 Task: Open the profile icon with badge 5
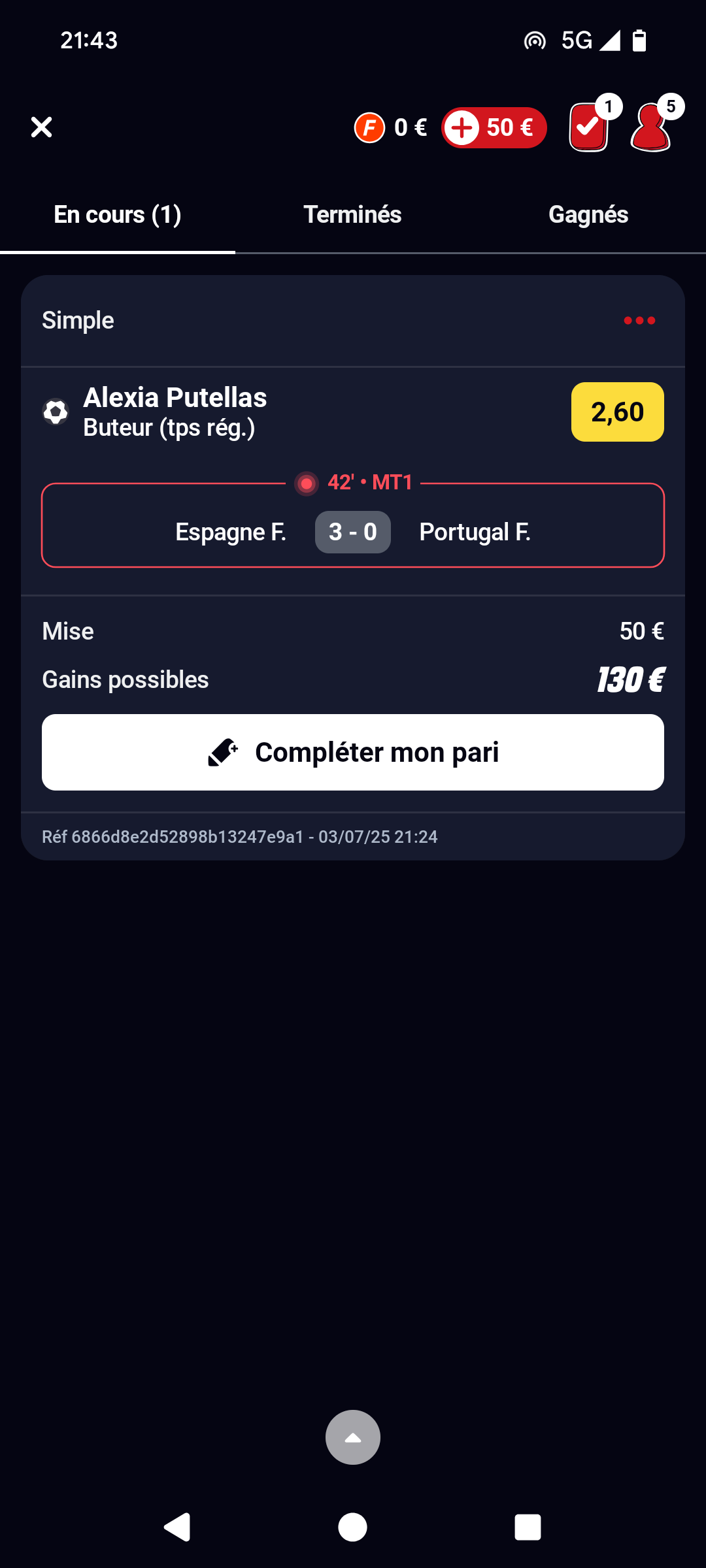[x=651, y=127]
